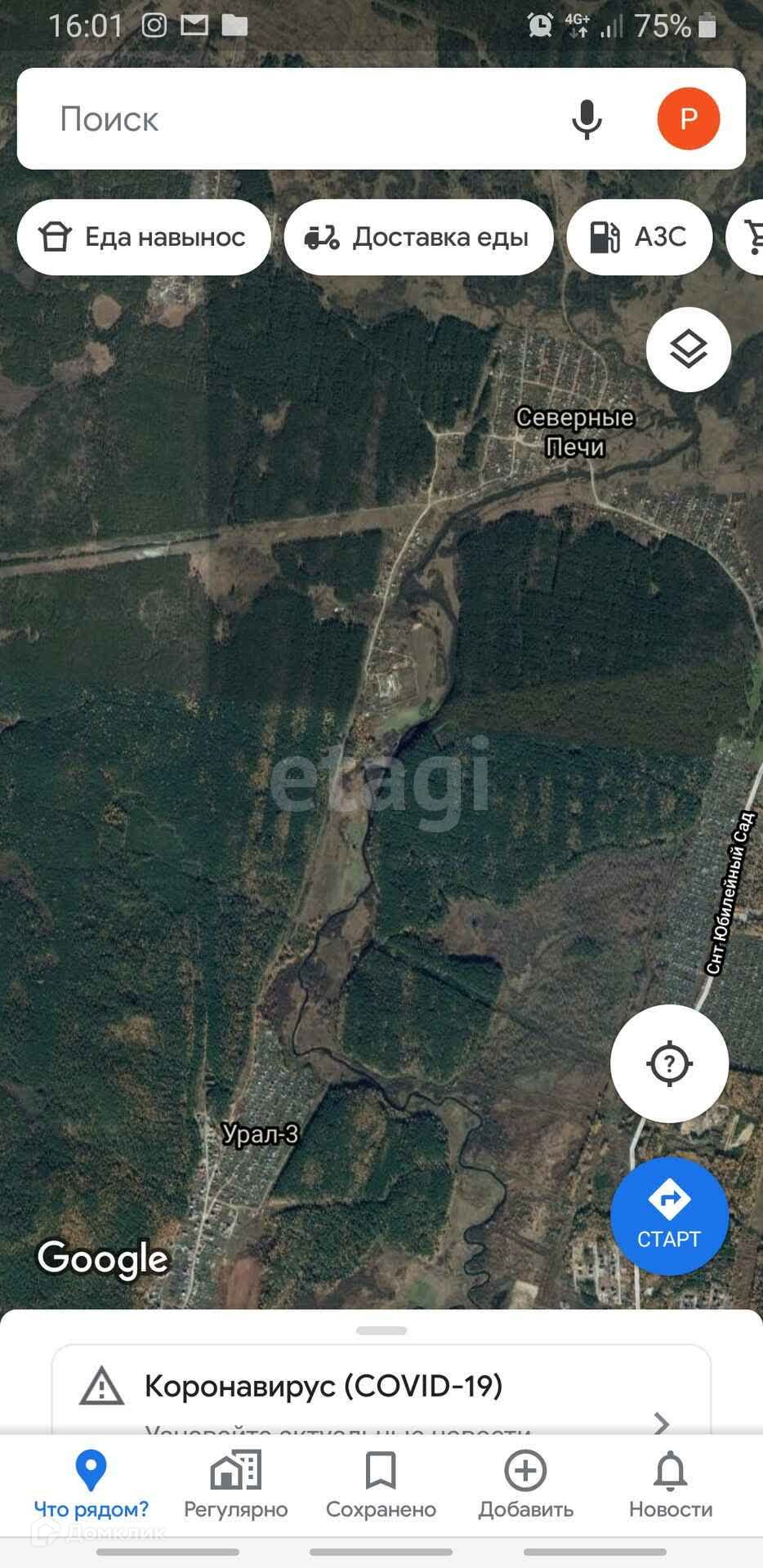Select the Урал-3 place label
Viewport: 763px width, 1568px height.
[x=261, y=1134]
